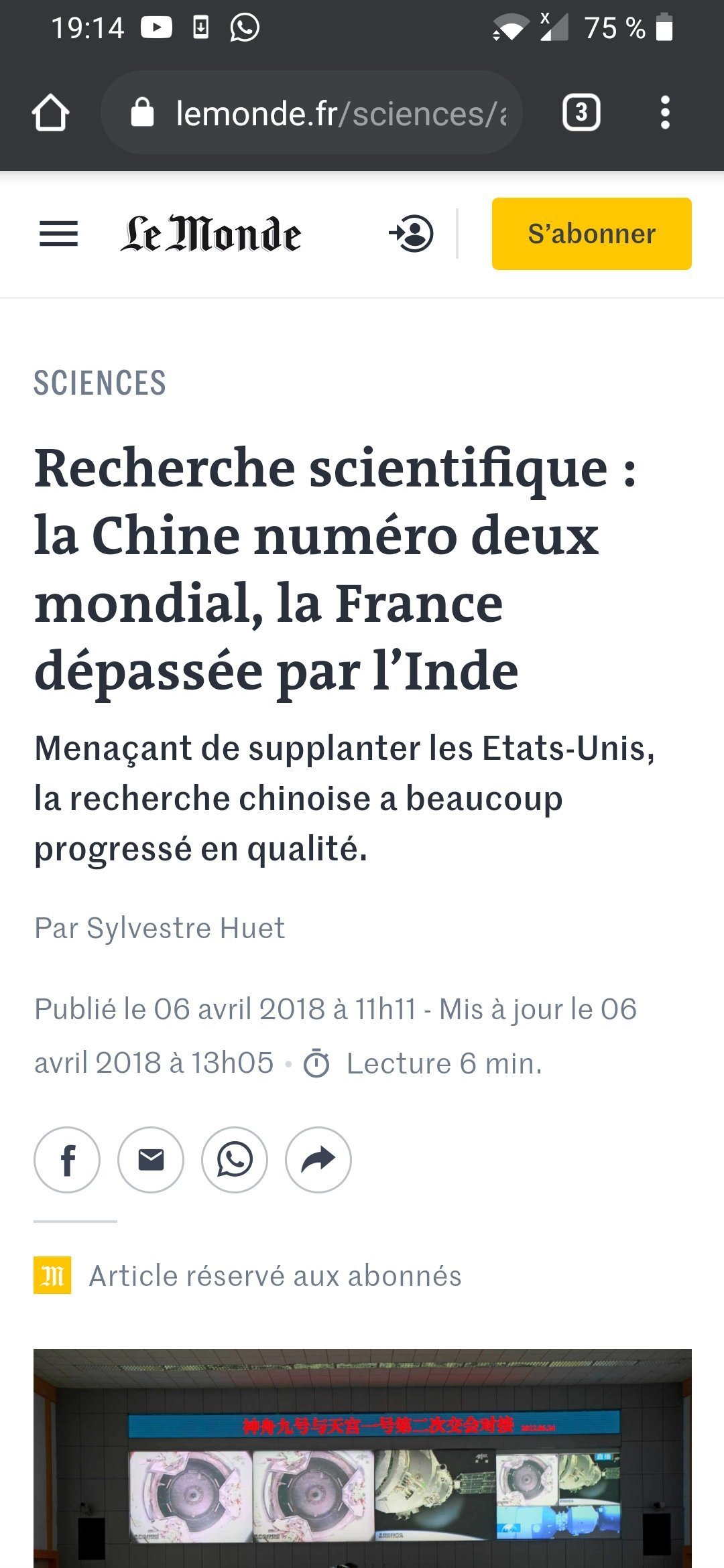
Task: Share the article on Facebook
Action: coord(67,1160)
